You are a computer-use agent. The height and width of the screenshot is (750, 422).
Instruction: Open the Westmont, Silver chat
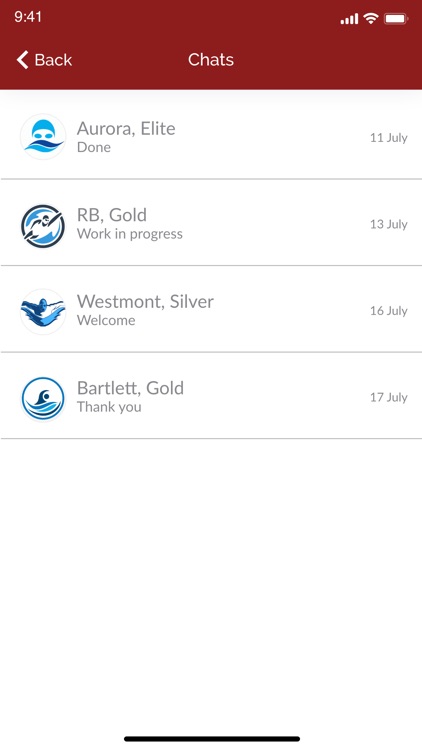(x=211, y=309)
